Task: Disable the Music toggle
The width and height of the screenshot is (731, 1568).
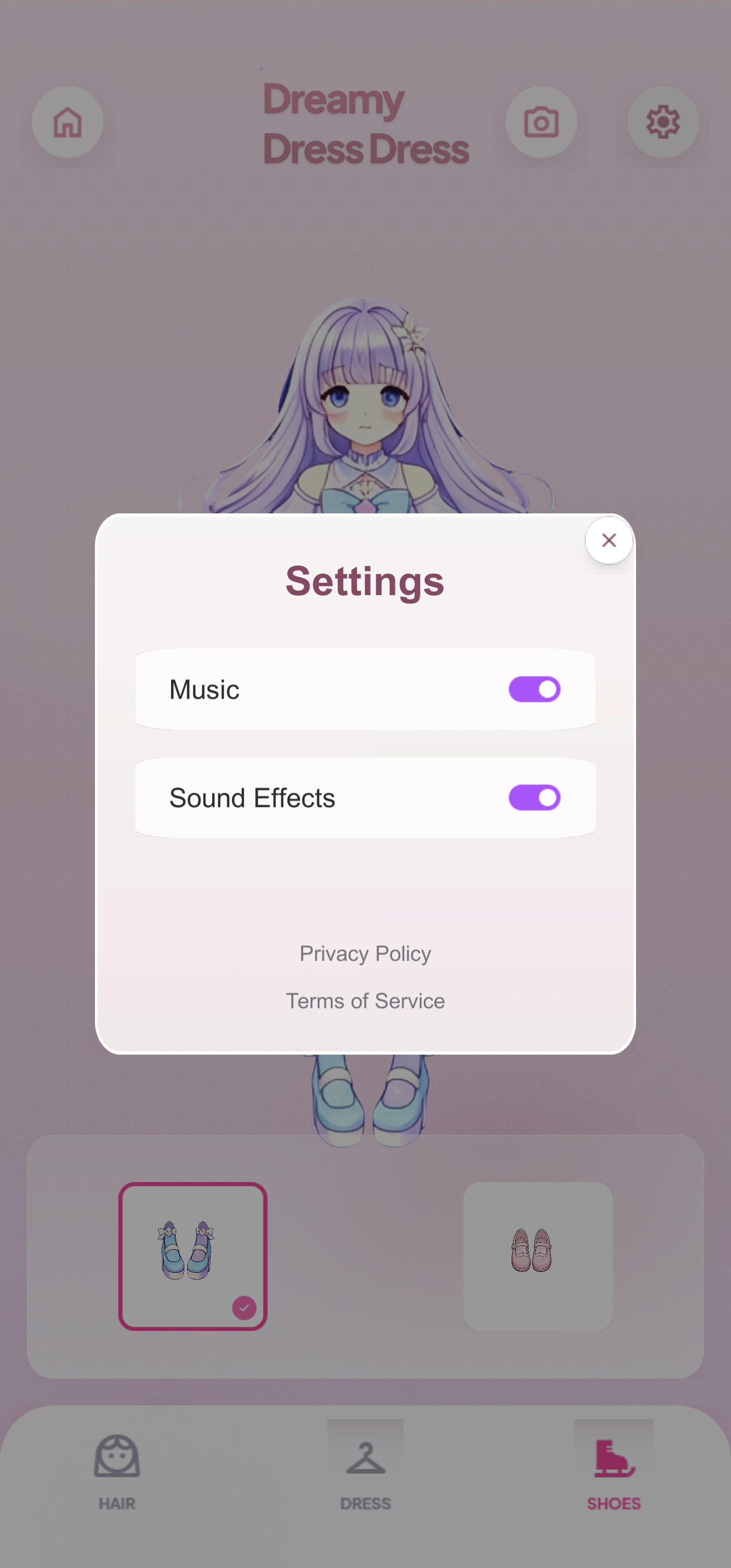Action: [x=535, y=689]
